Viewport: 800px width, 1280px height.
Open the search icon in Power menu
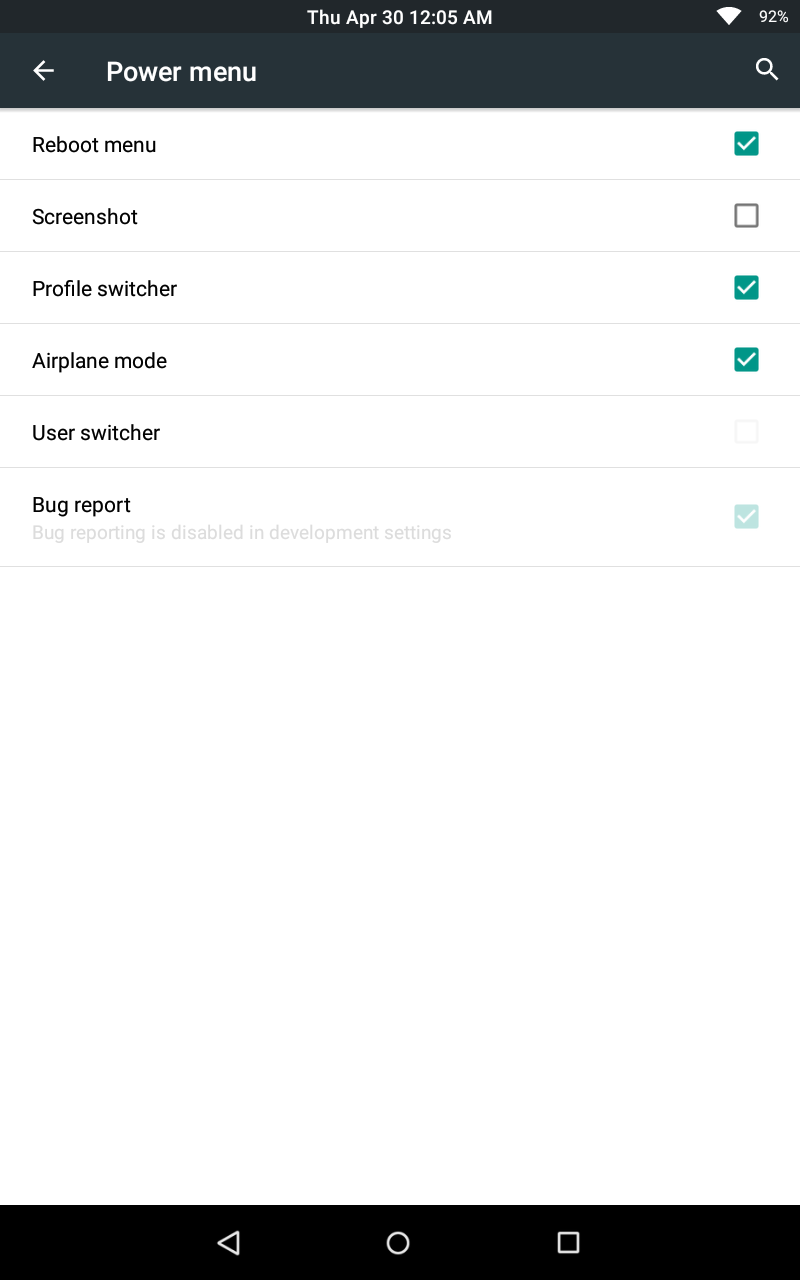767,70
